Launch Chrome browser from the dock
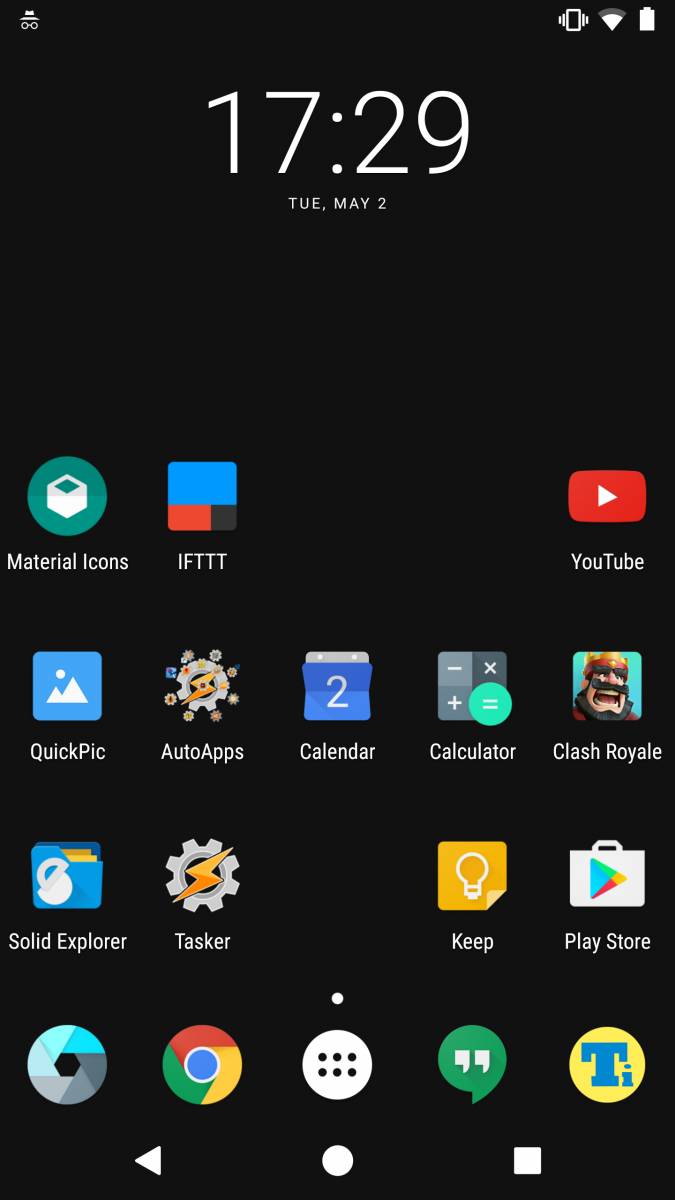675x1200 pixels. tap(202, 1065)
